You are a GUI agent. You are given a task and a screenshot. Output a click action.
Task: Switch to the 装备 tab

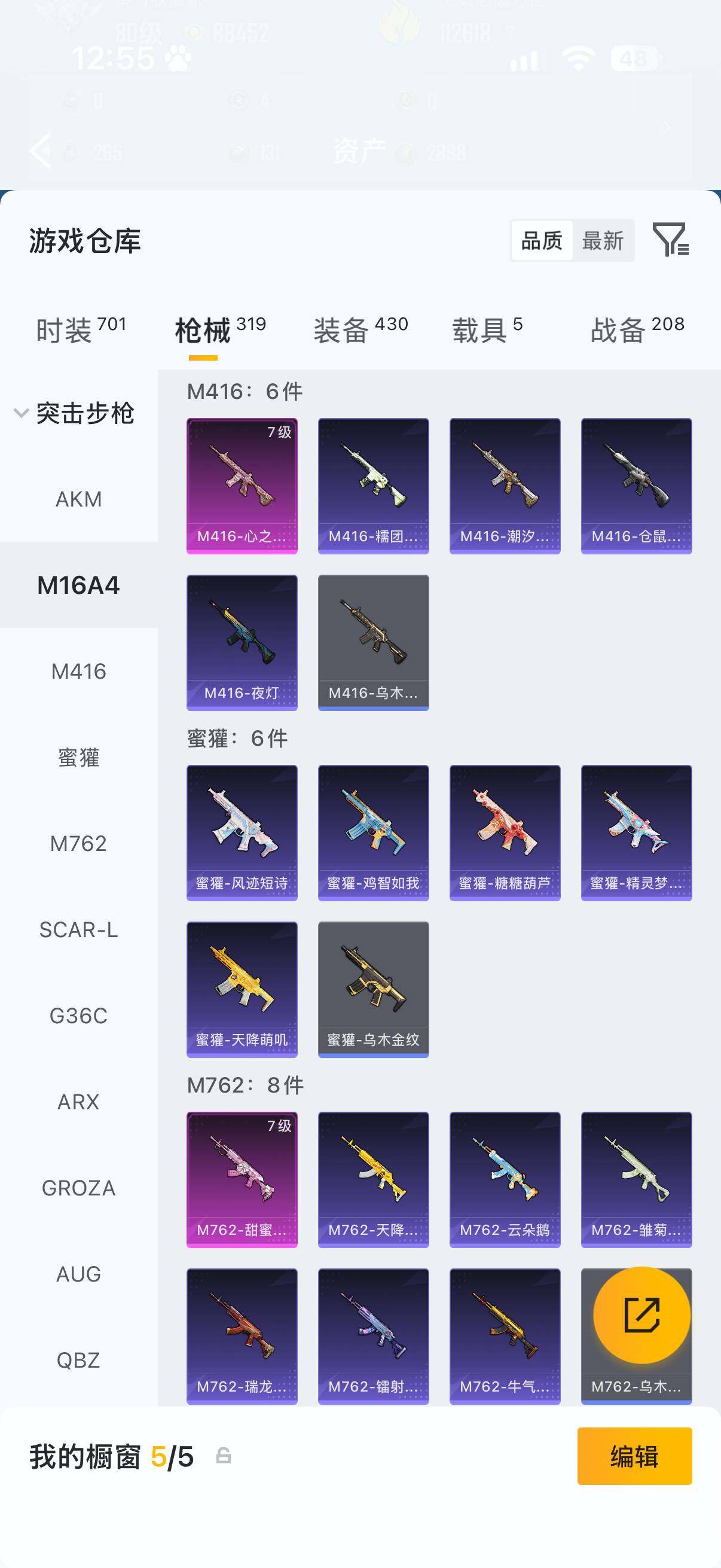point(361,330)
